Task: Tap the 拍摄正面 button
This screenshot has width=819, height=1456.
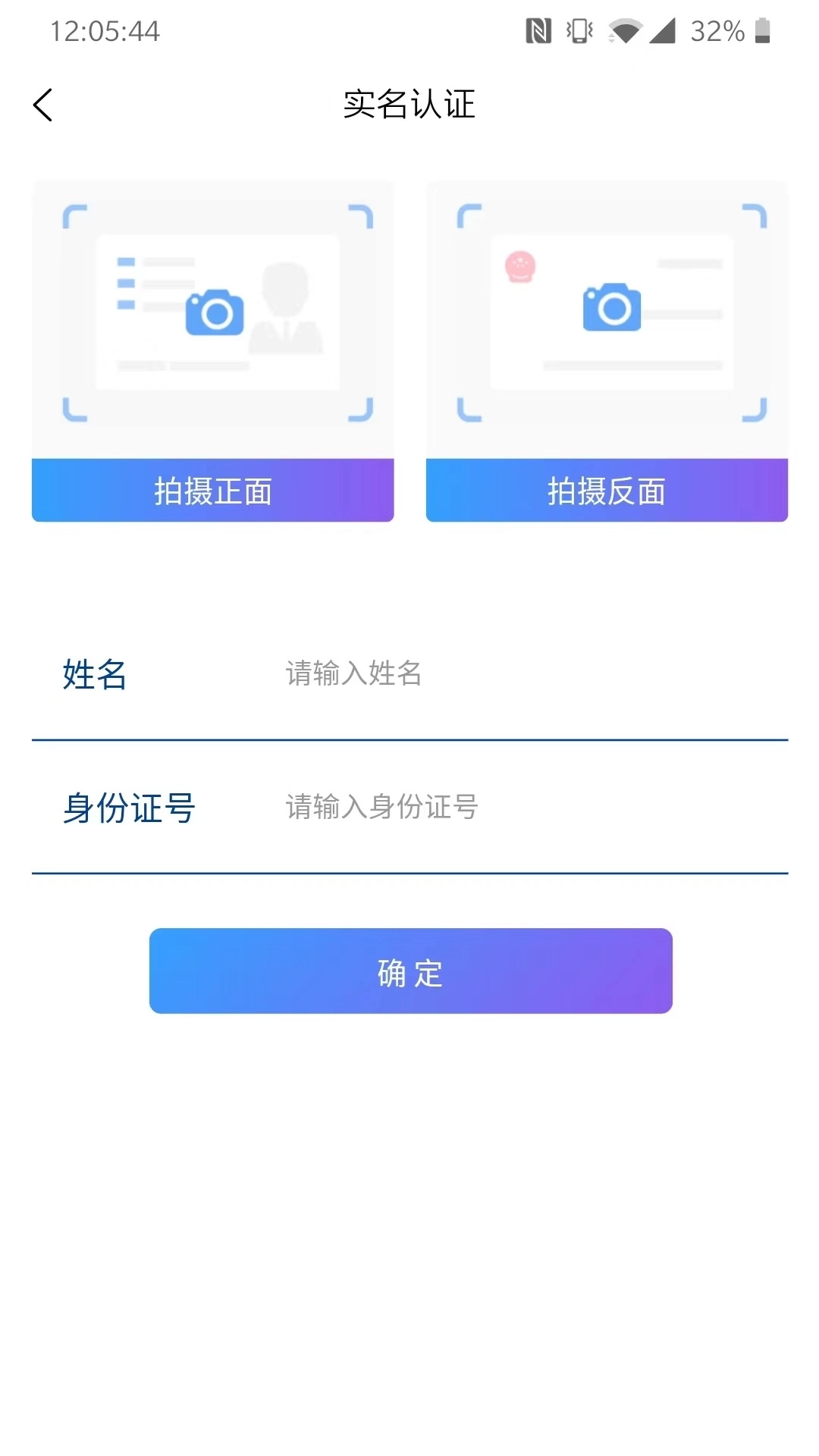Action: [x=212, y=491]
